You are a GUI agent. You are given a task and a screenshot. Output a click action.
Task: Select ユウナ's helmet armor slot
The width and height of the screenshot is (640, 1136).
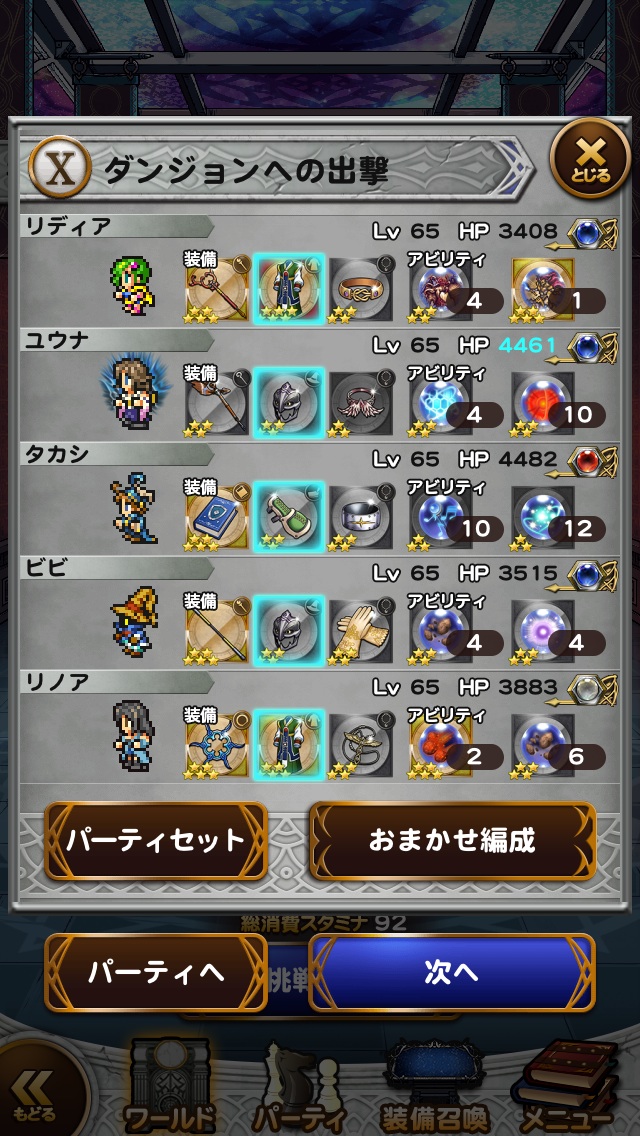(288, 402)
